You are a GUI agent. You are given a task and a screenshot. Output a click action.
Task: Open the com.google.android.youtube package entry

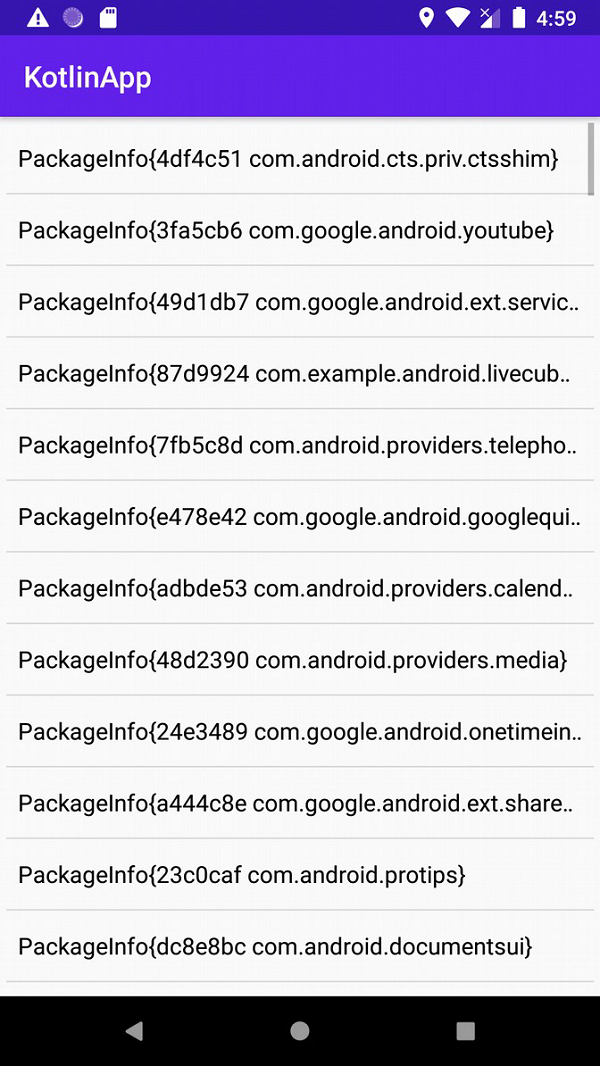pos(286,230)
